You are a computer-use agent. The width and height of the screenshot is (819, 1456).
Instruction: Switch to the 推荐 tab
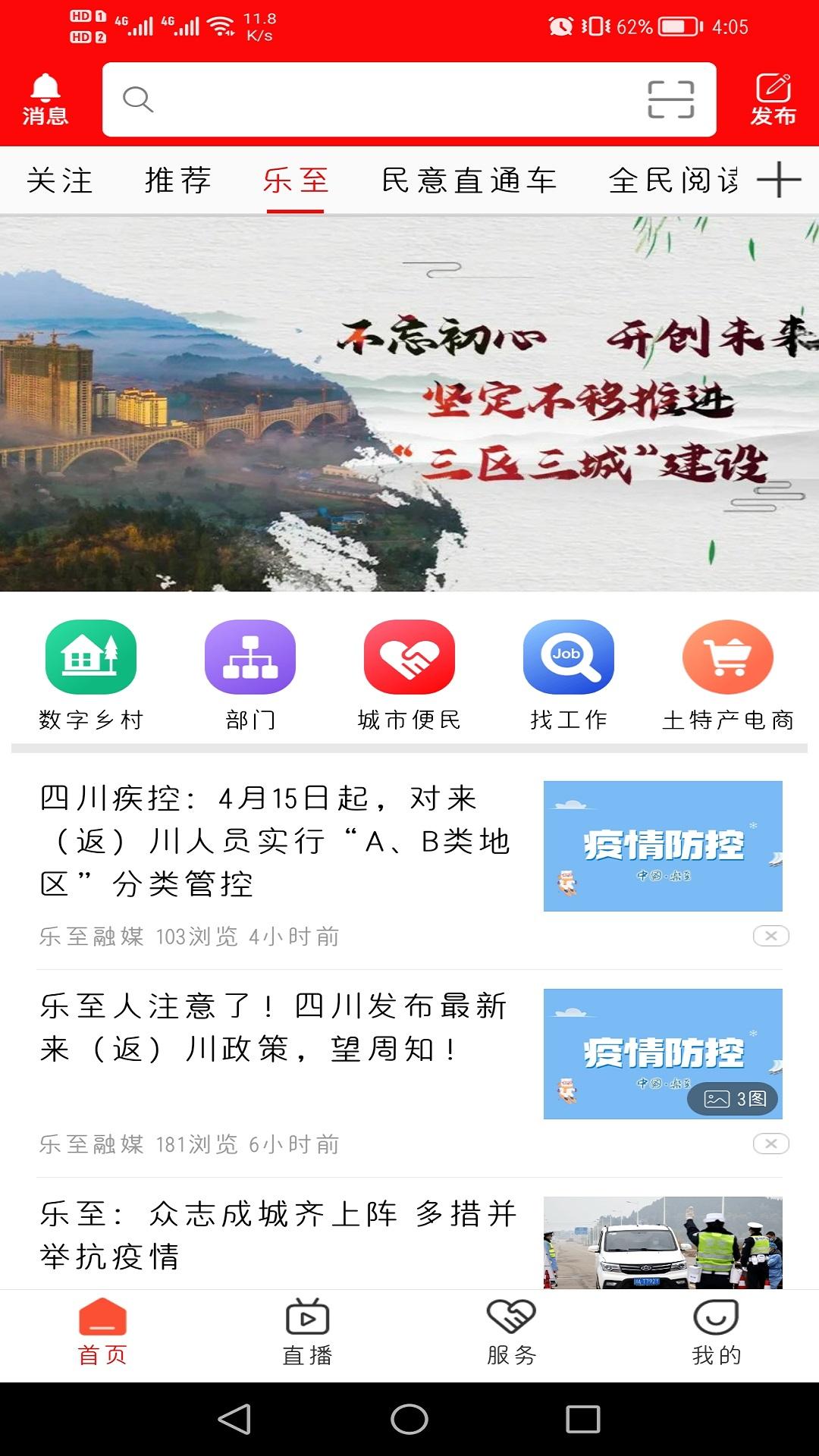click(178, 180)
